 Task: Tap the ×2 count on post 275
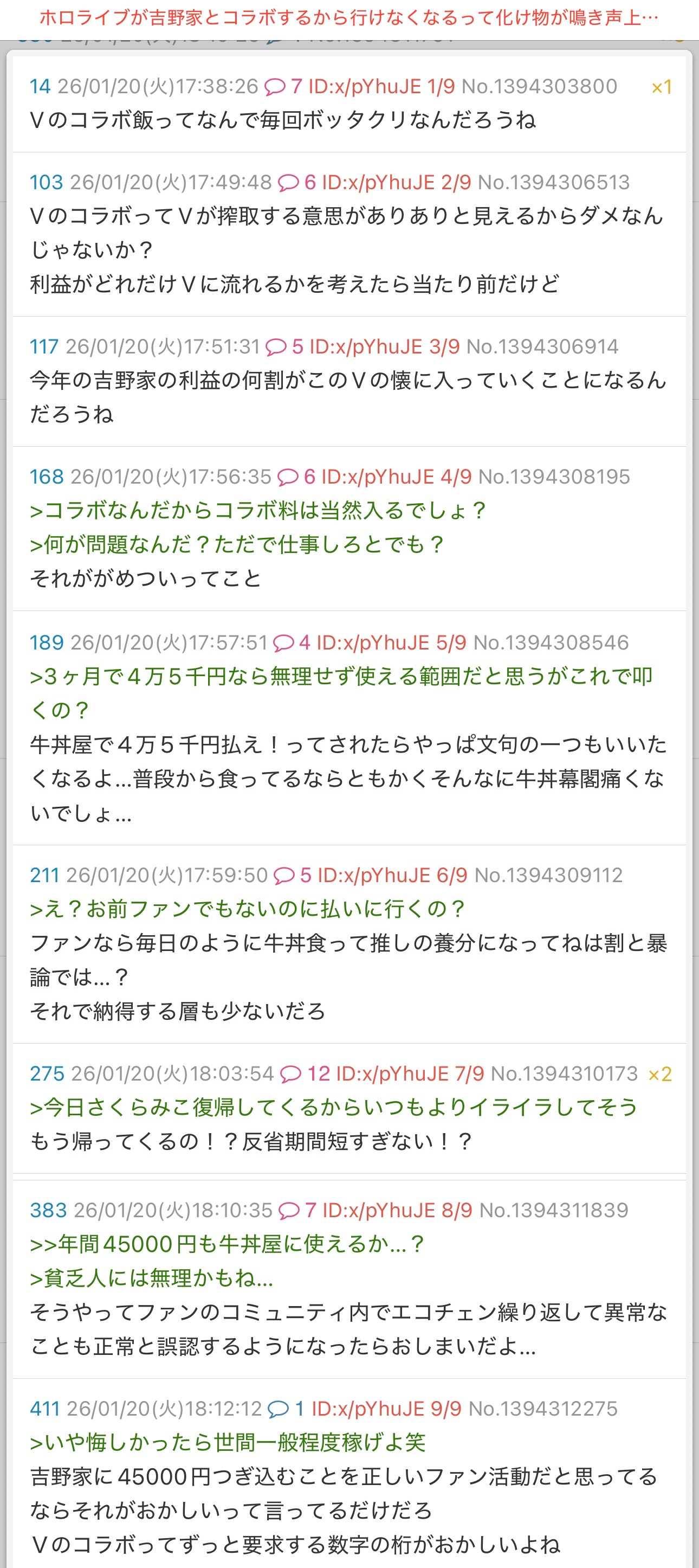pyautogui.click(x=660, y=1074)
